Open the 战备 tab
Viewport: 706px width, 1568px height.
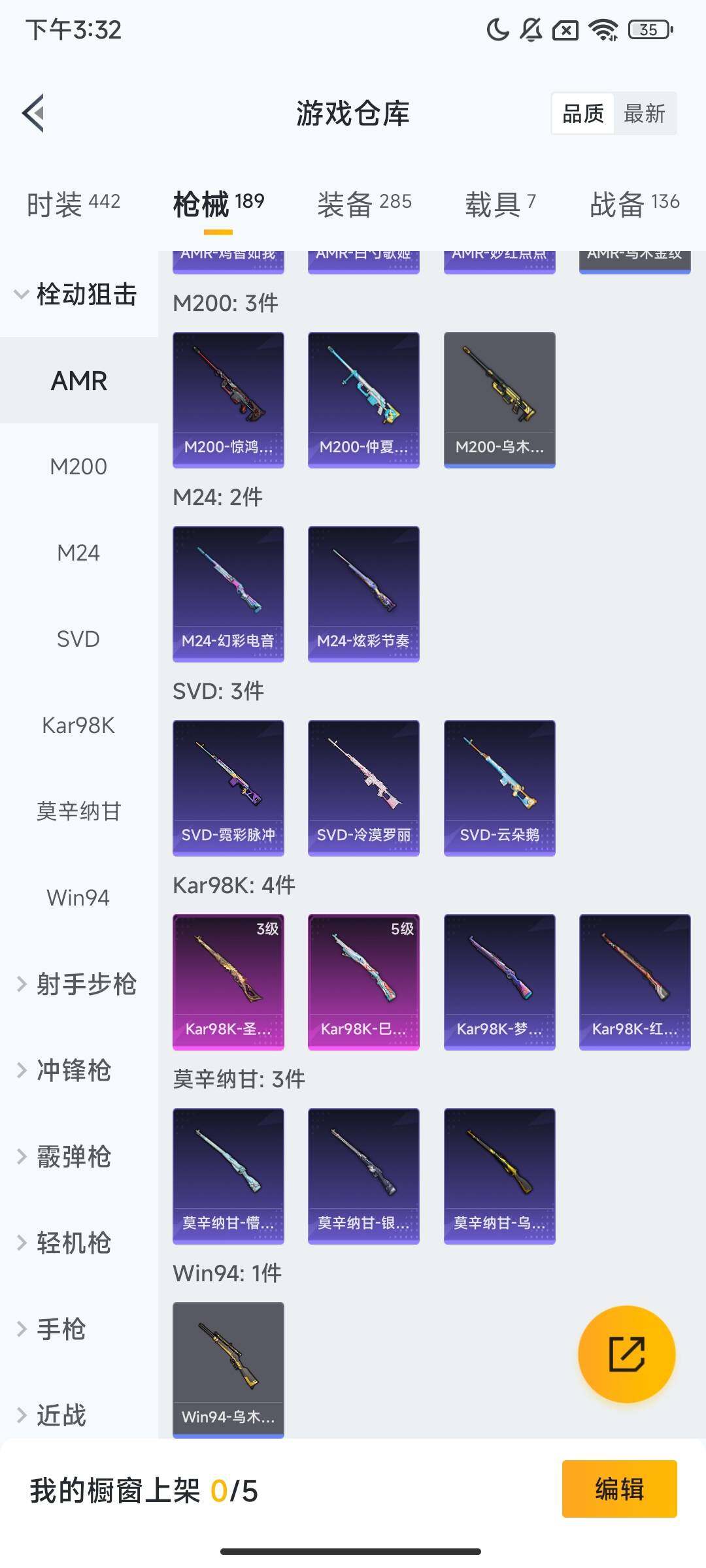pyautogui.click(x=634, y=203)
